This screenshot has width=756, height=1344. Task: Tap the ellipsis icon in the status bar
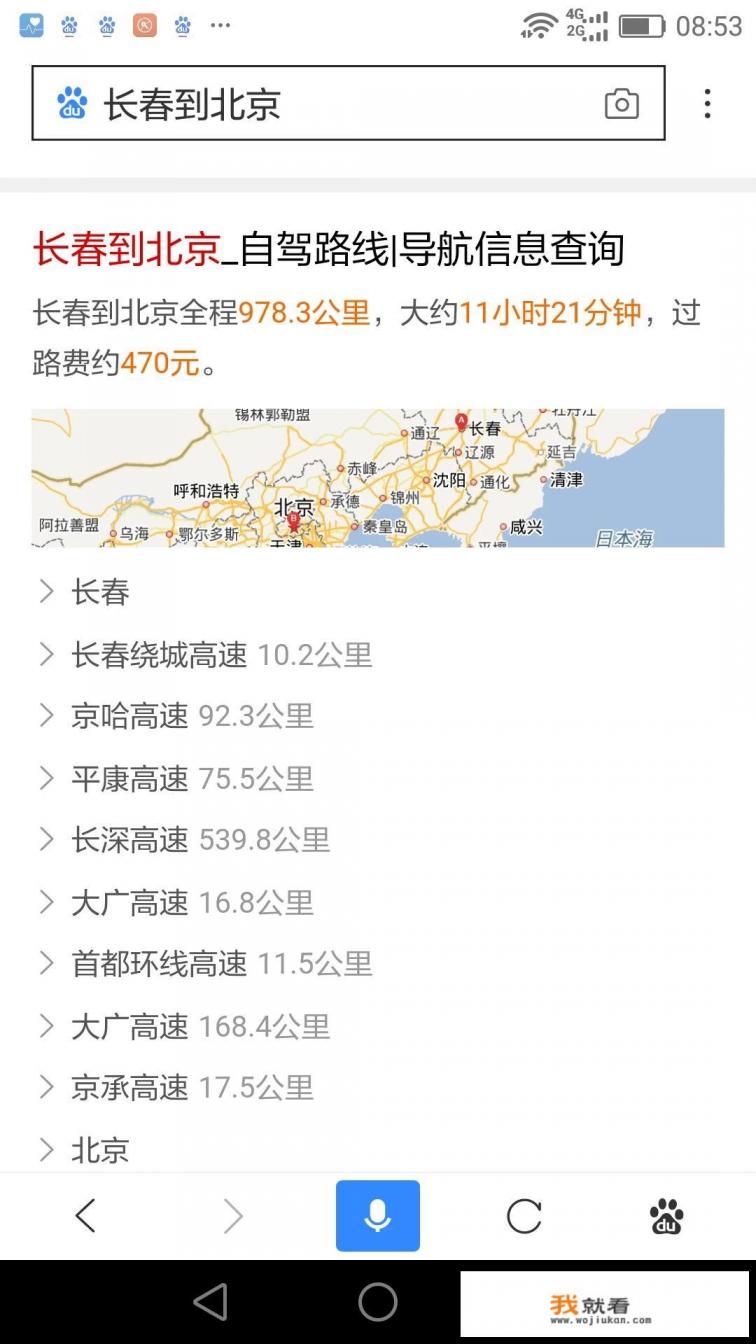tap(221, 24)
